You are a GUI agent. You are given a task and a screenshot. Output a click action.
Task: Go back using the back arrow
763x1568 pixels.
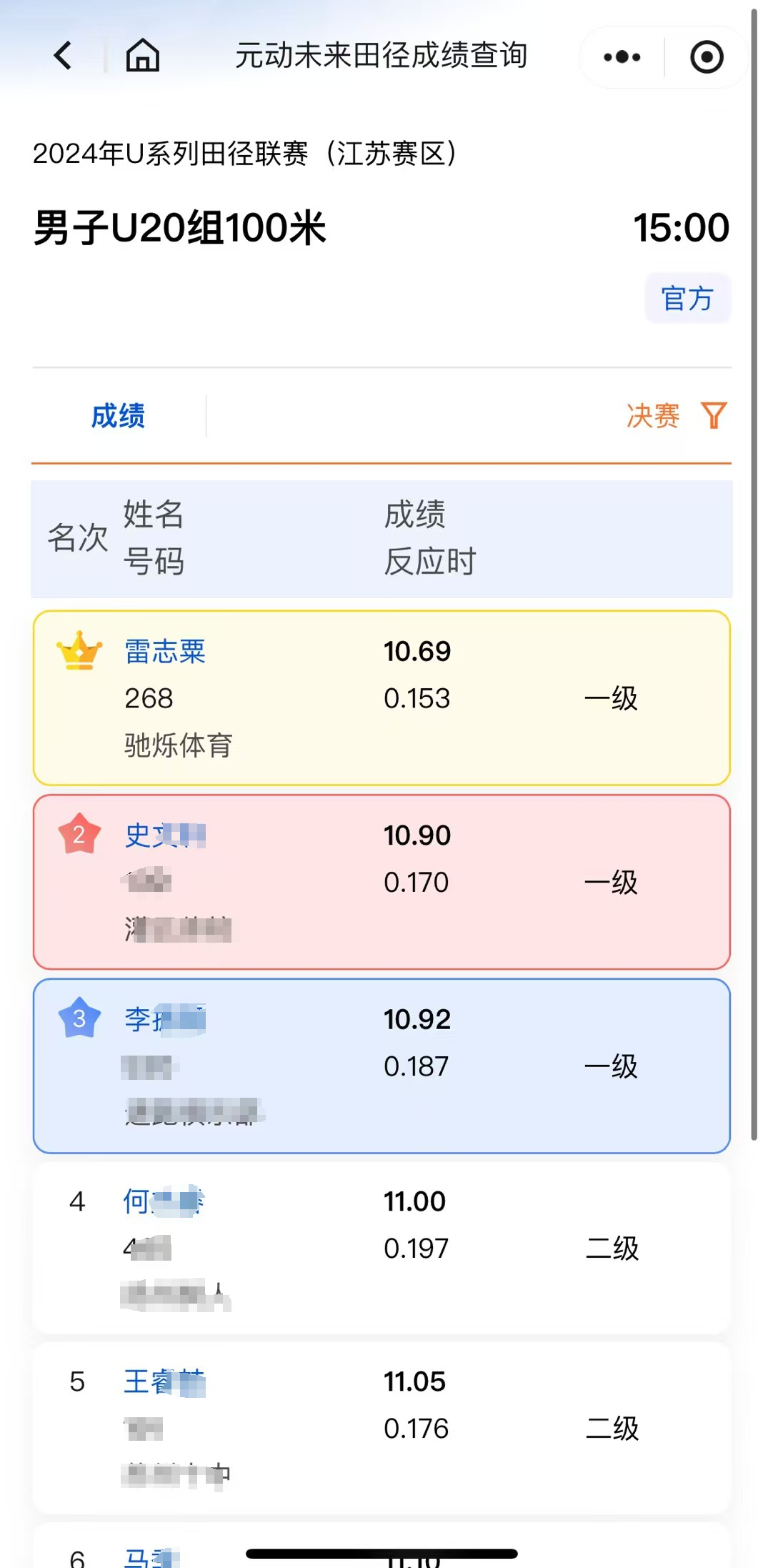click(64, 56)
